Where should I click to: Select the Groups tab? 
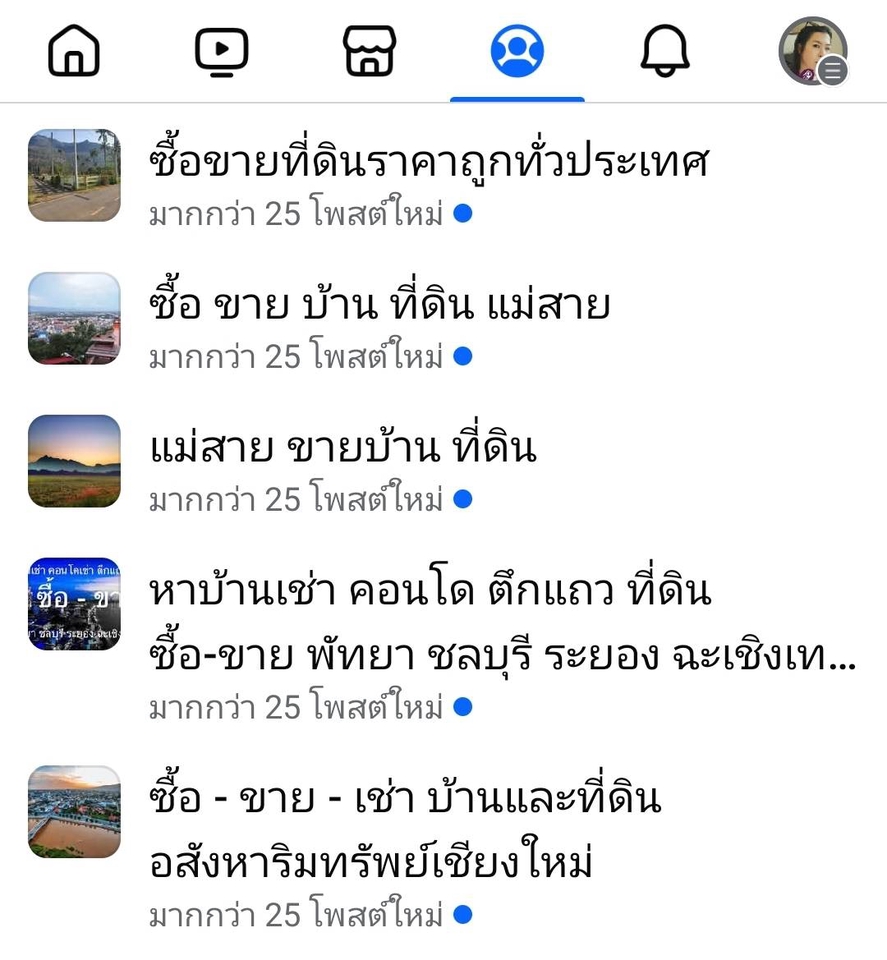[517, 51]
